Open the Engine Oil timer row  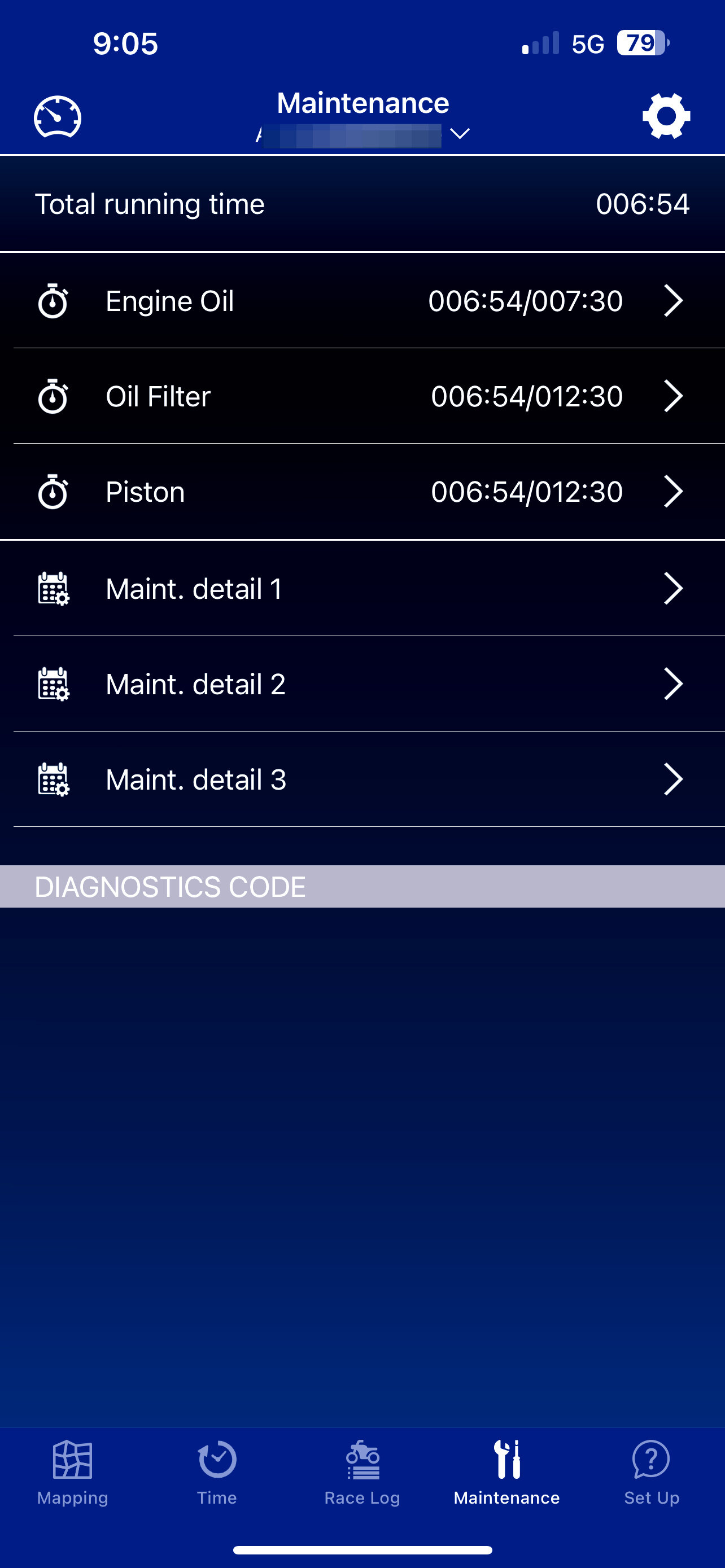pos(363,301)
